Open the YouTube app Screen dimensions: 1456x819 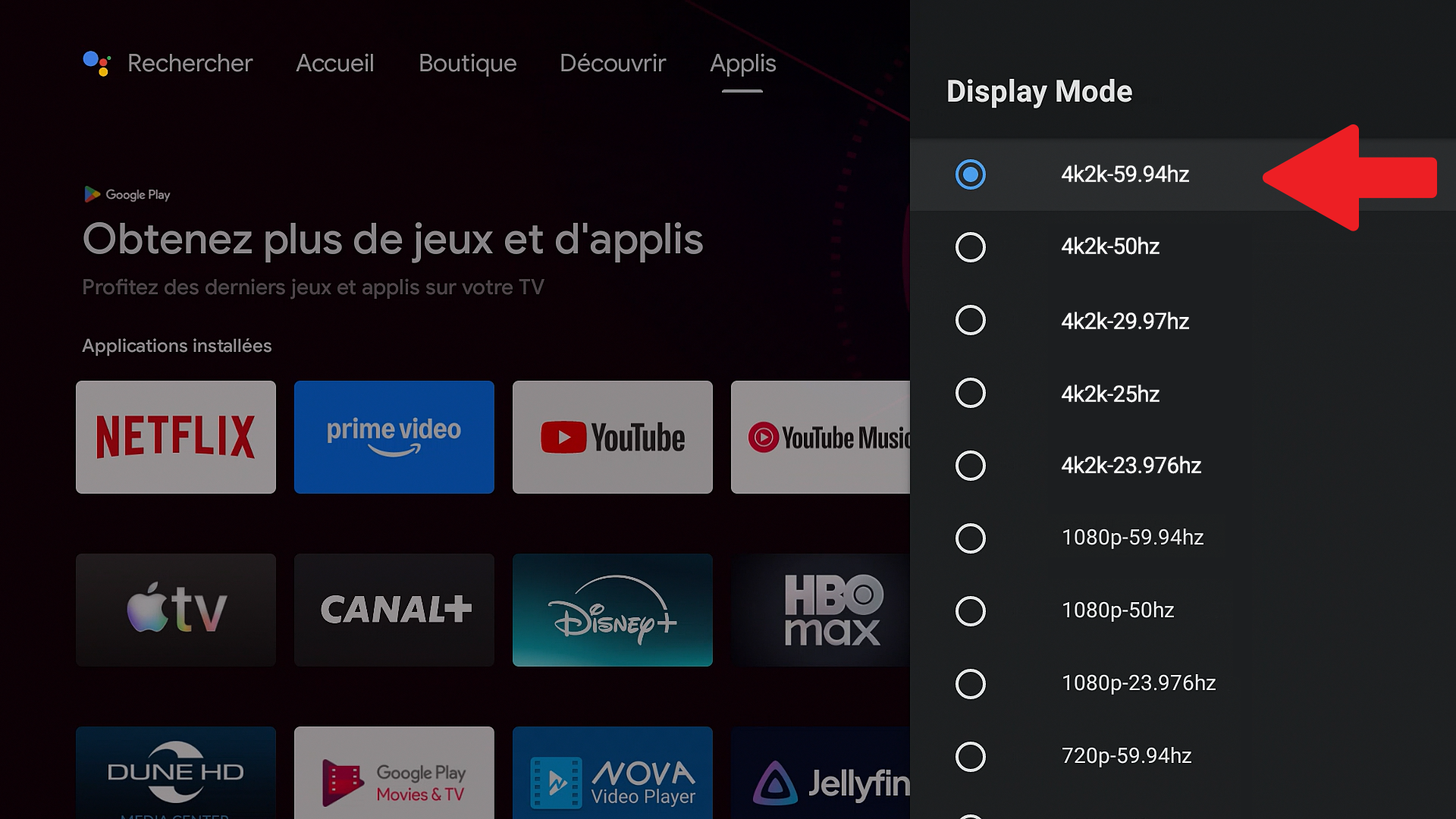(612, 437)
